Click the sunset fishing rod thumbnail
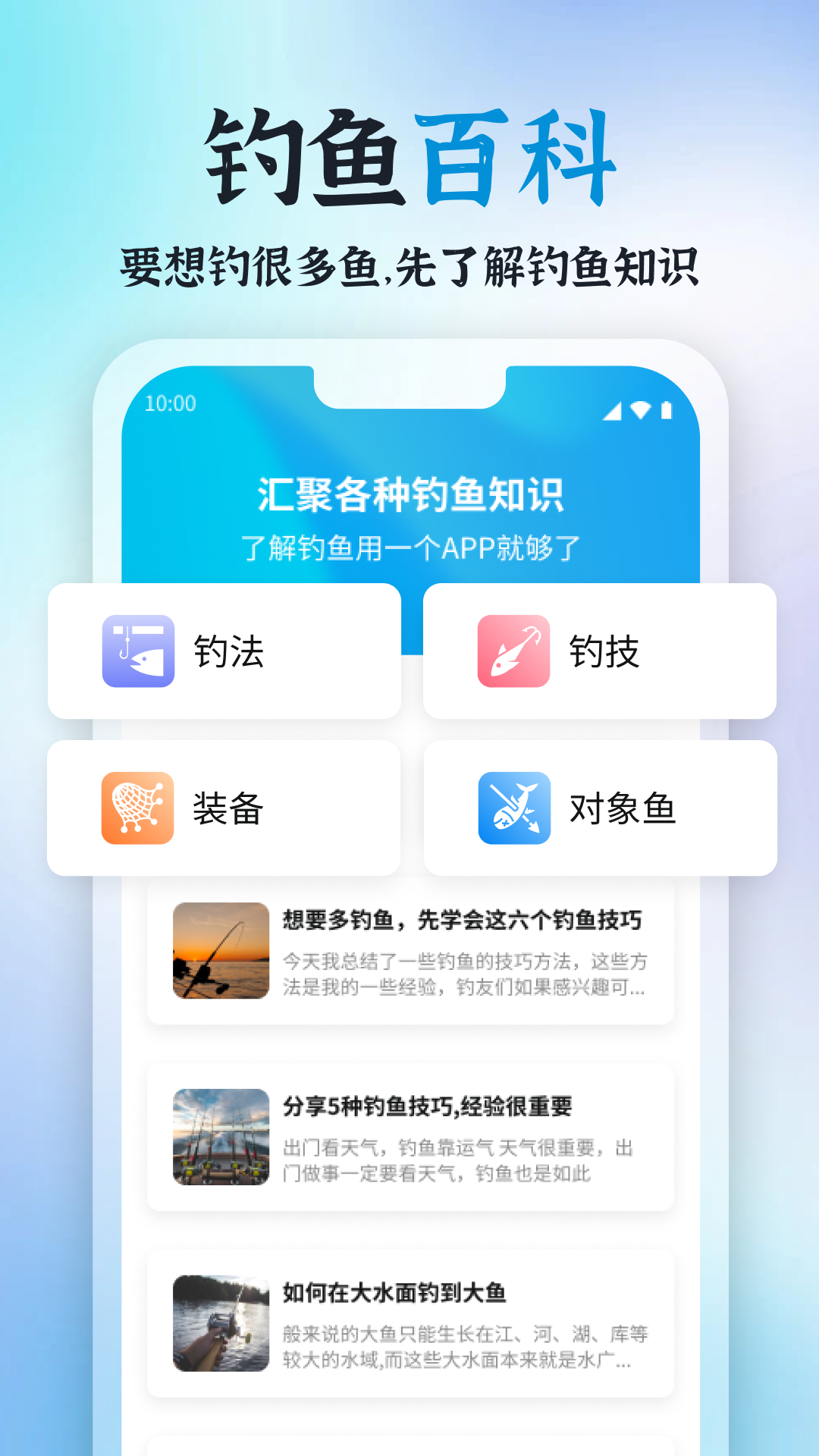819x1456 pixels. (x=221, y=952)
